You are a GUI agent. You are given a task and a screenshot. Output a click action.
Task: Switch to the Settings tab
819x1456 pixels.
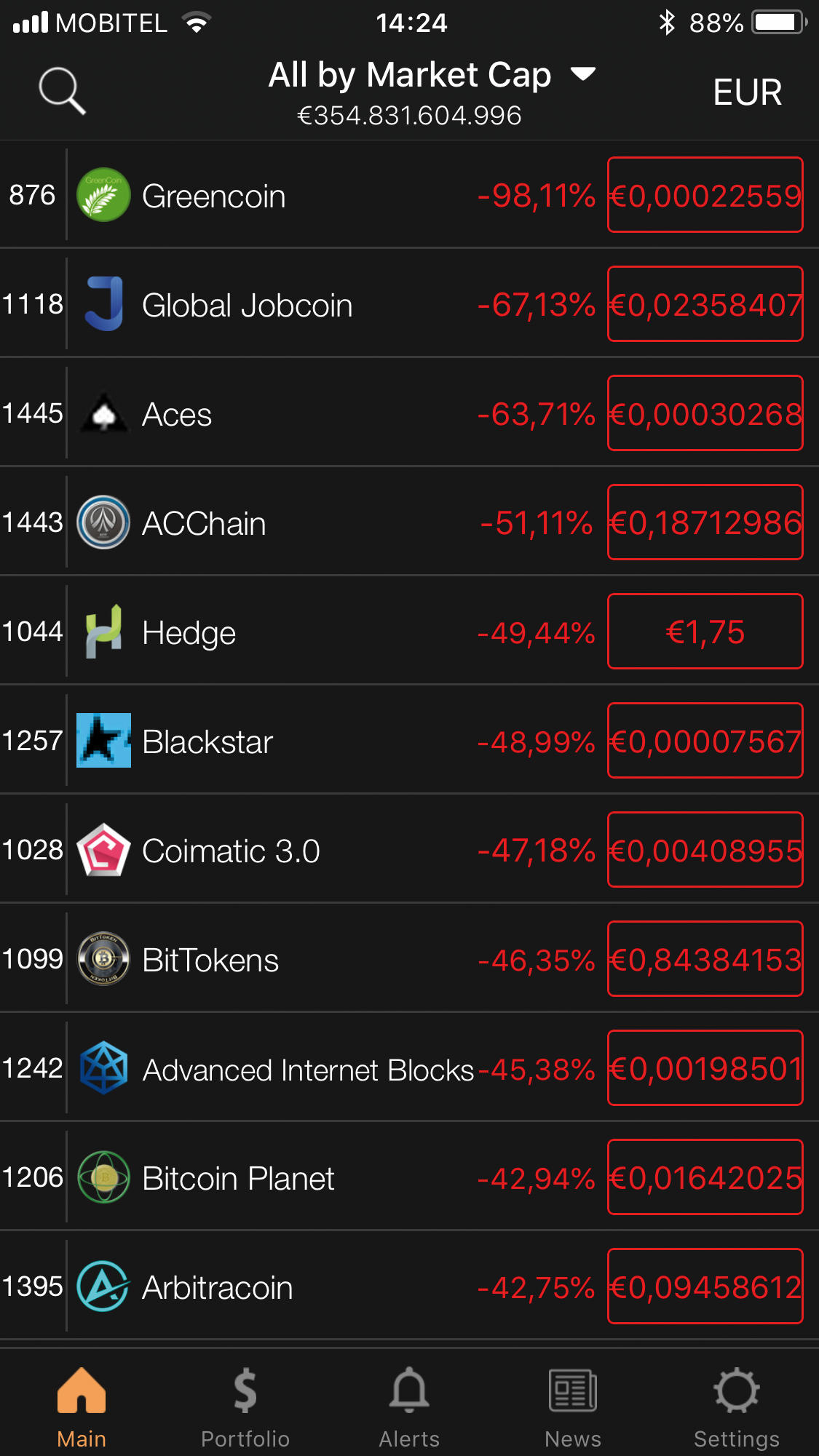[x=737, y=1408]
